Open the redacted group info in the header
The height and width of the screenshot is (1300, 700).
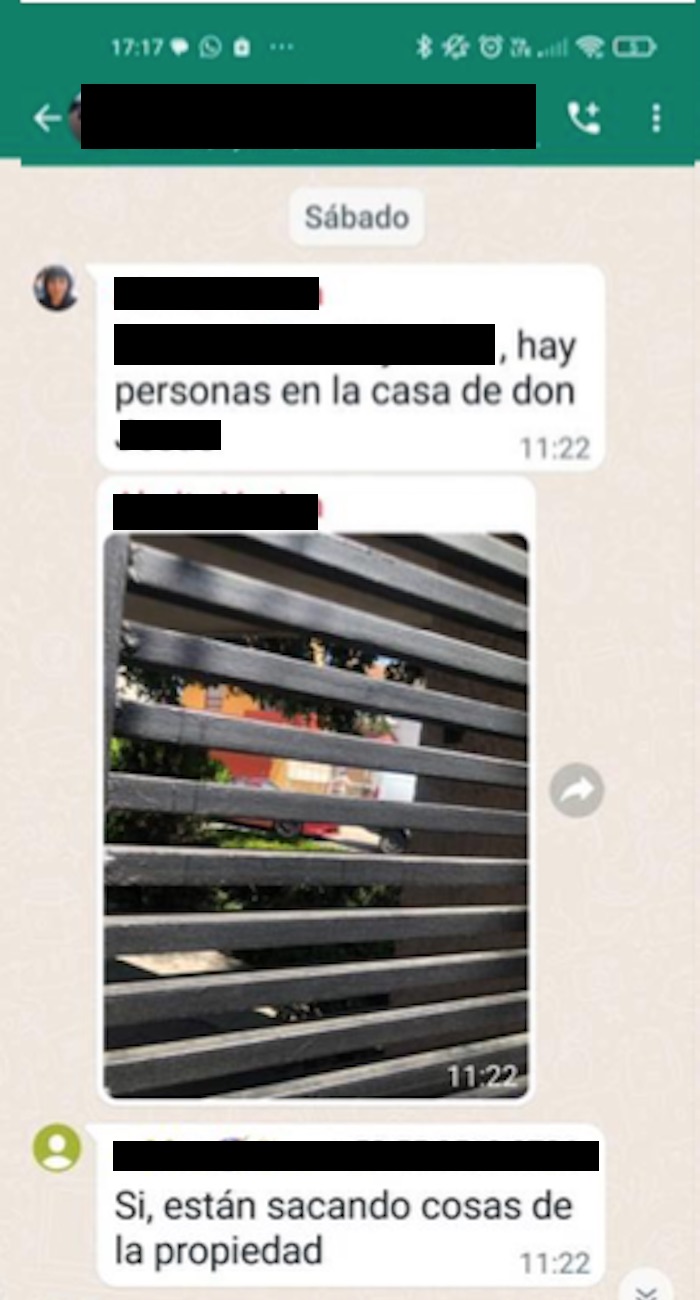click(308, 117)
